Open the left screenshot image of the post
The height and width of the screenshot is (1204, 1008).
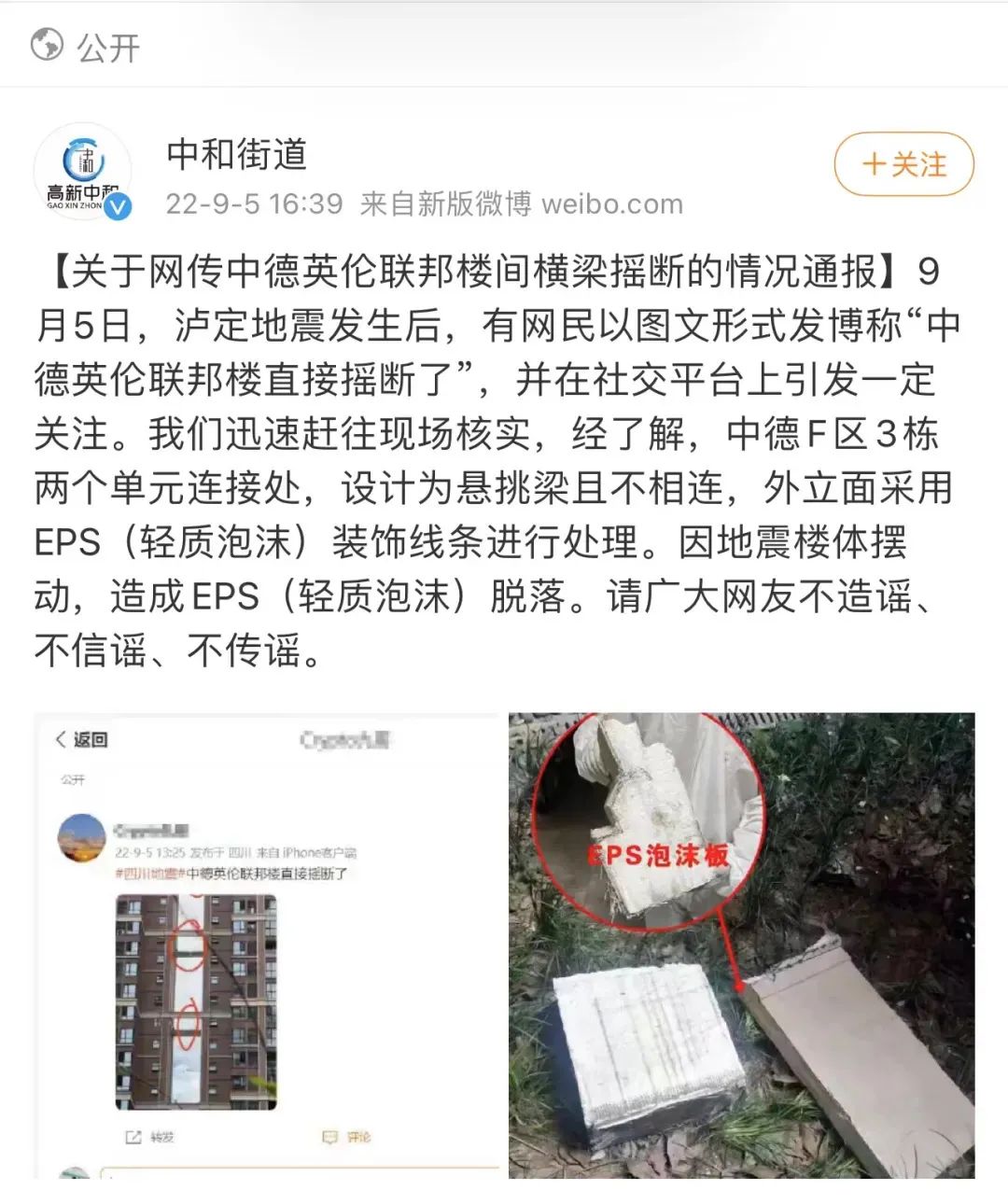pyautogui.click(x=267, y=945)
